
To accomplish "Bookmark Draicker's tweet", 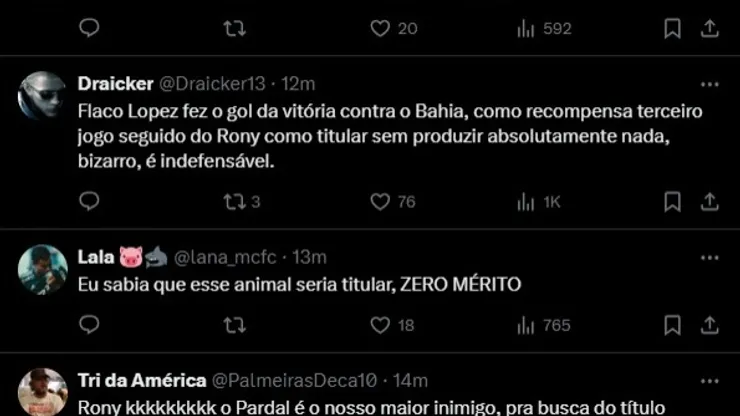I will [672, 202].
